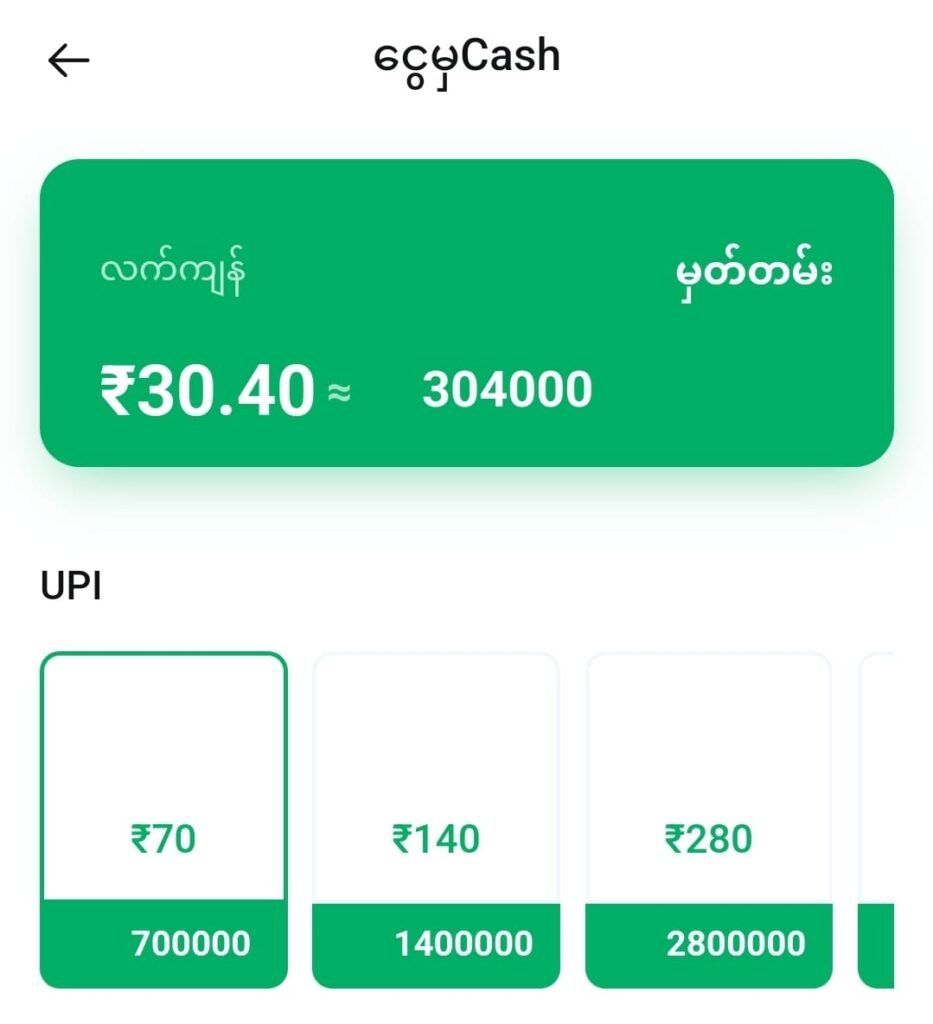Choose the ₹140 withdrawal card
The width and height of the screenshot is (933, 1024).
point(435,820)
